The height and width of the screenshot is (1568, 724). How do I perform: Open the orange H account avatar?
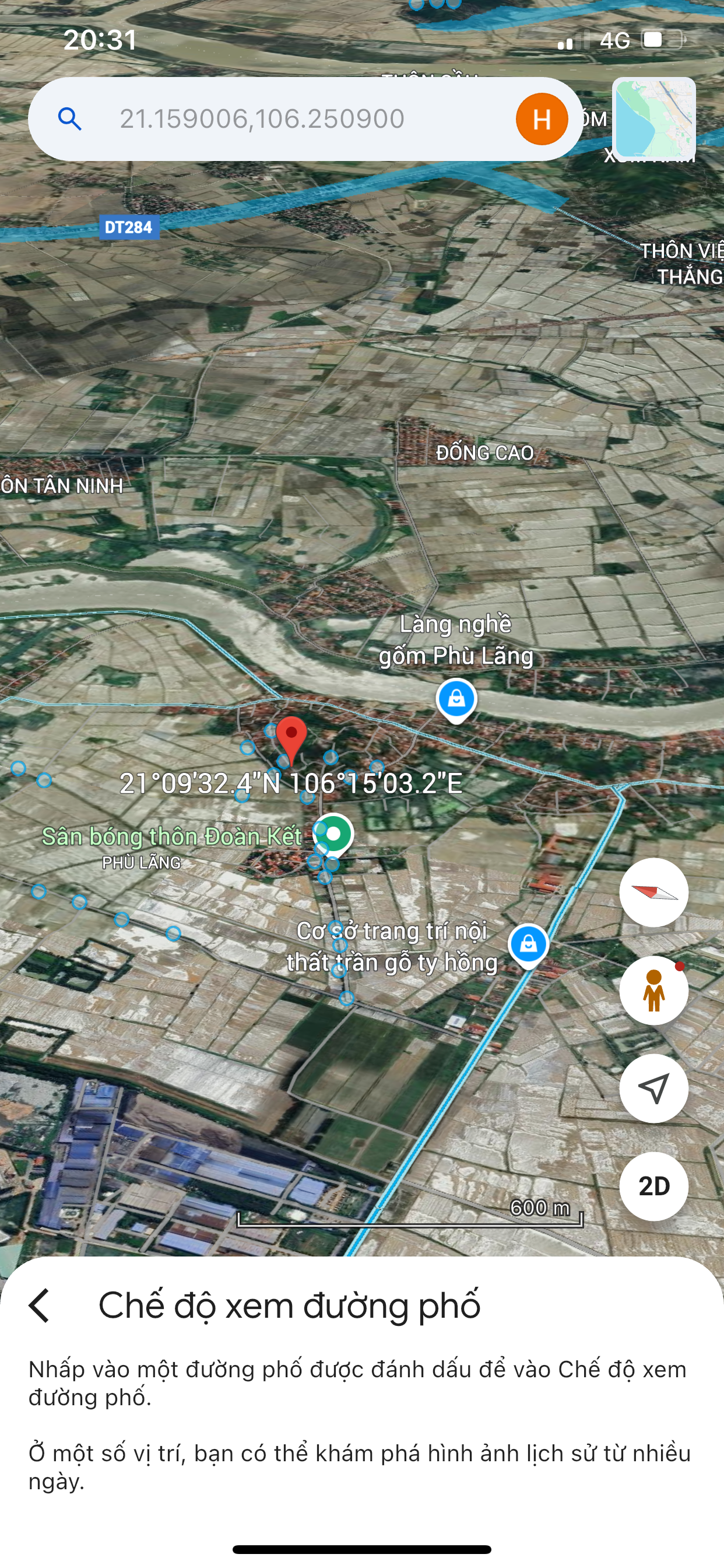point(542,118)
